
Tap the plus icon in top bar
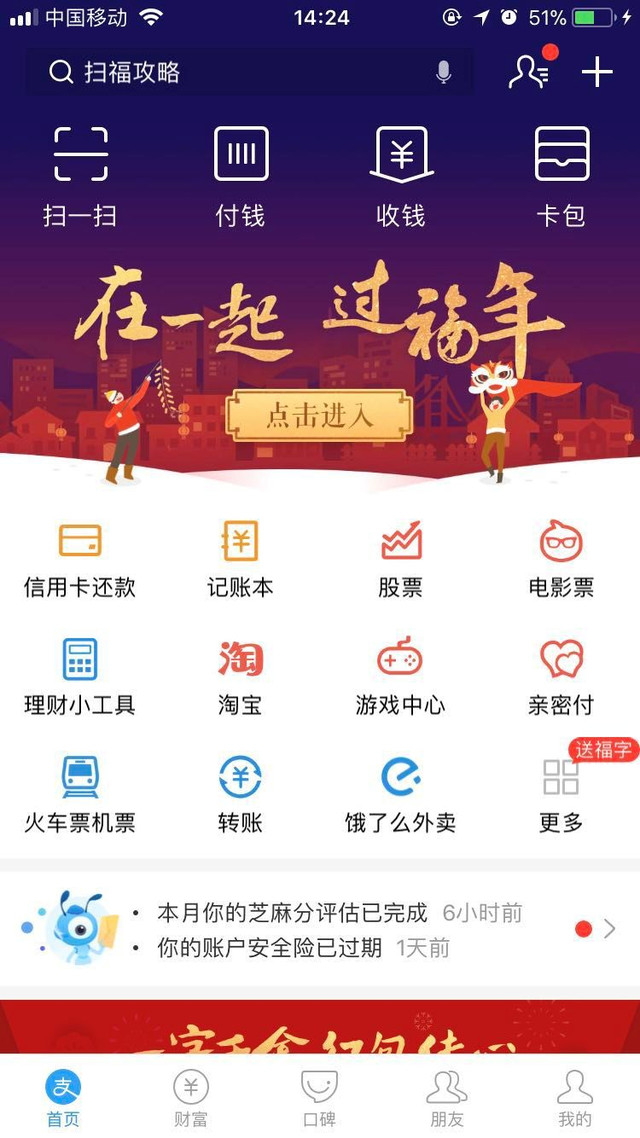coord(597,72)
